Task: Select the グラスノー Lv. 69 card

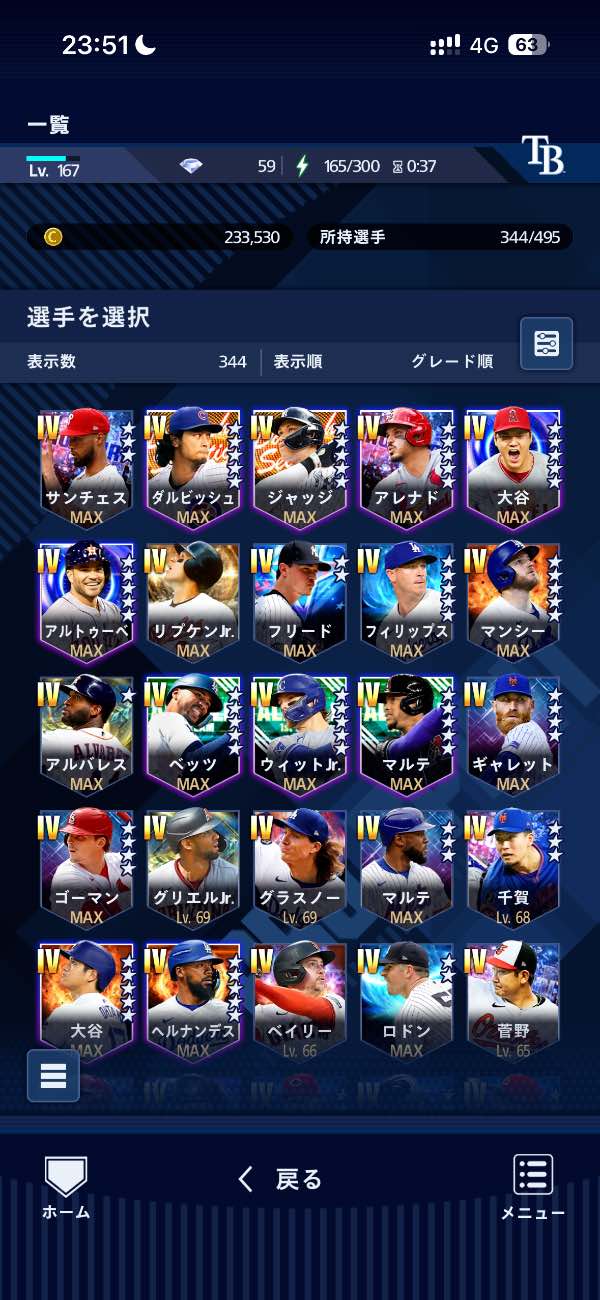Action: point(300,867)
